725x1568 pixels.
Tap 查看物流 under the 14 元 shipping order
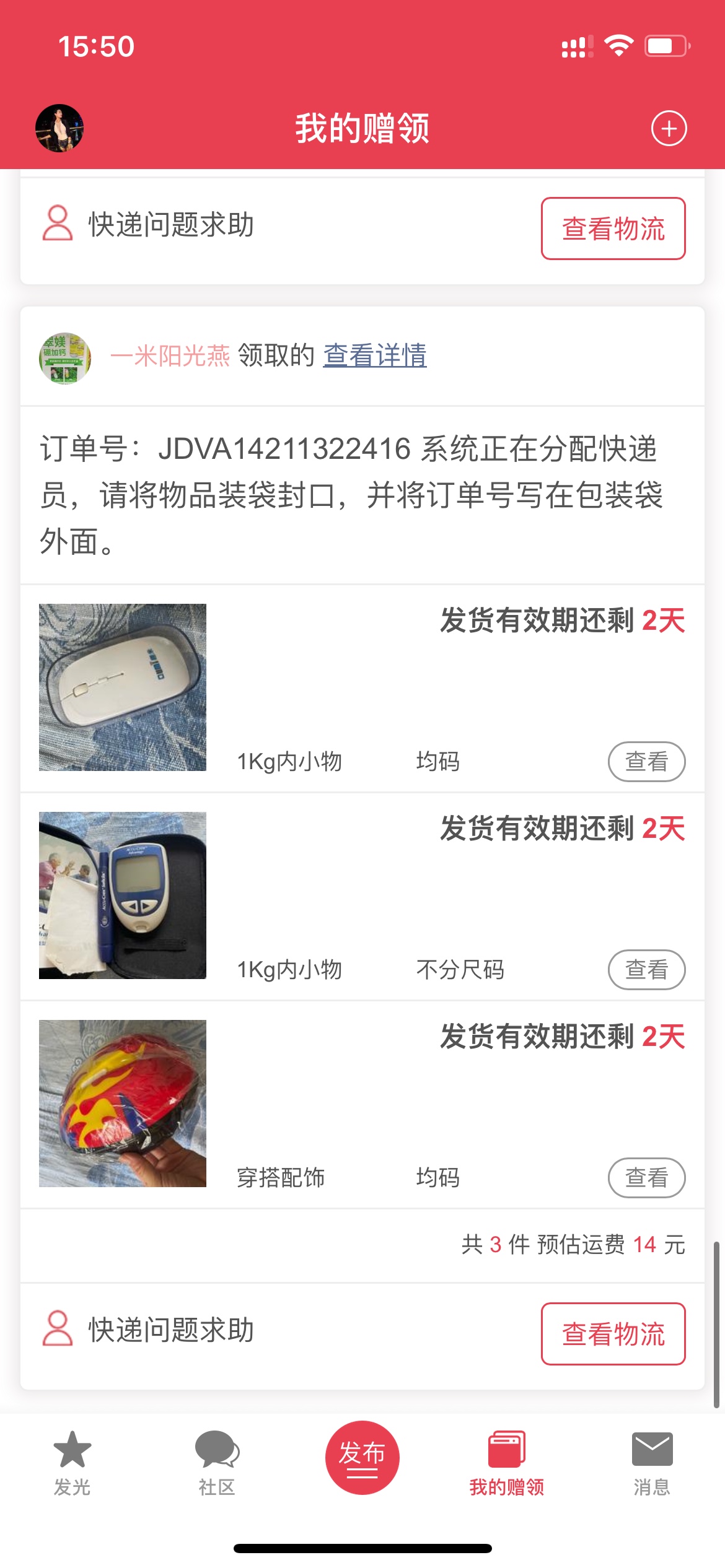point(613,1334)
